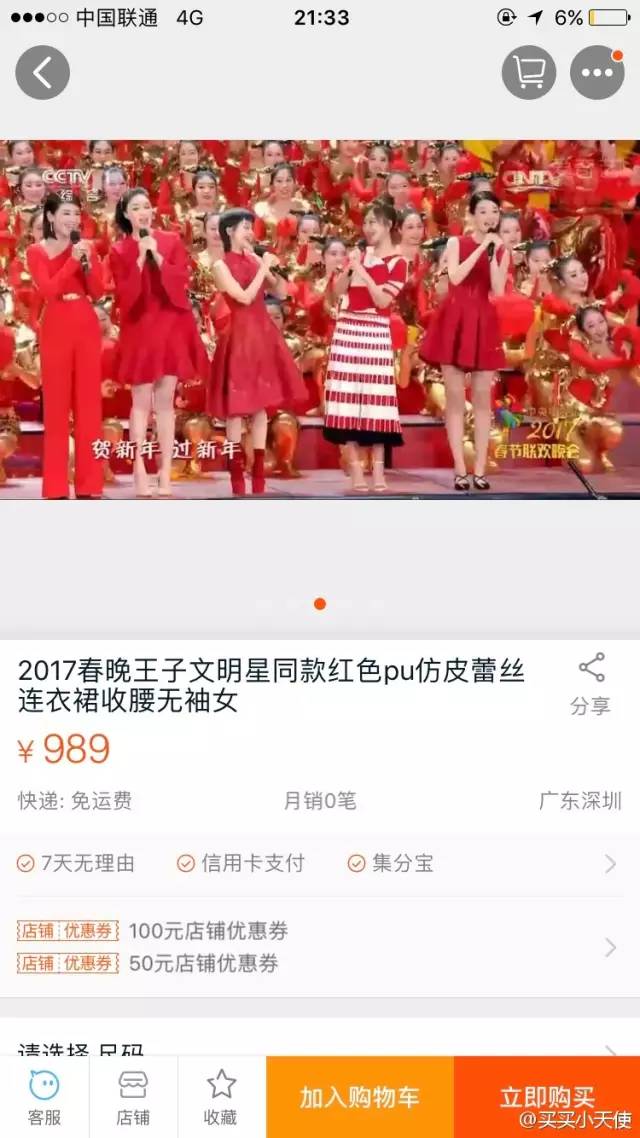The width and height of the screenshot is (640, 1138).
Task: Visit the 店铺 store page
Action: pos(133,1097)
